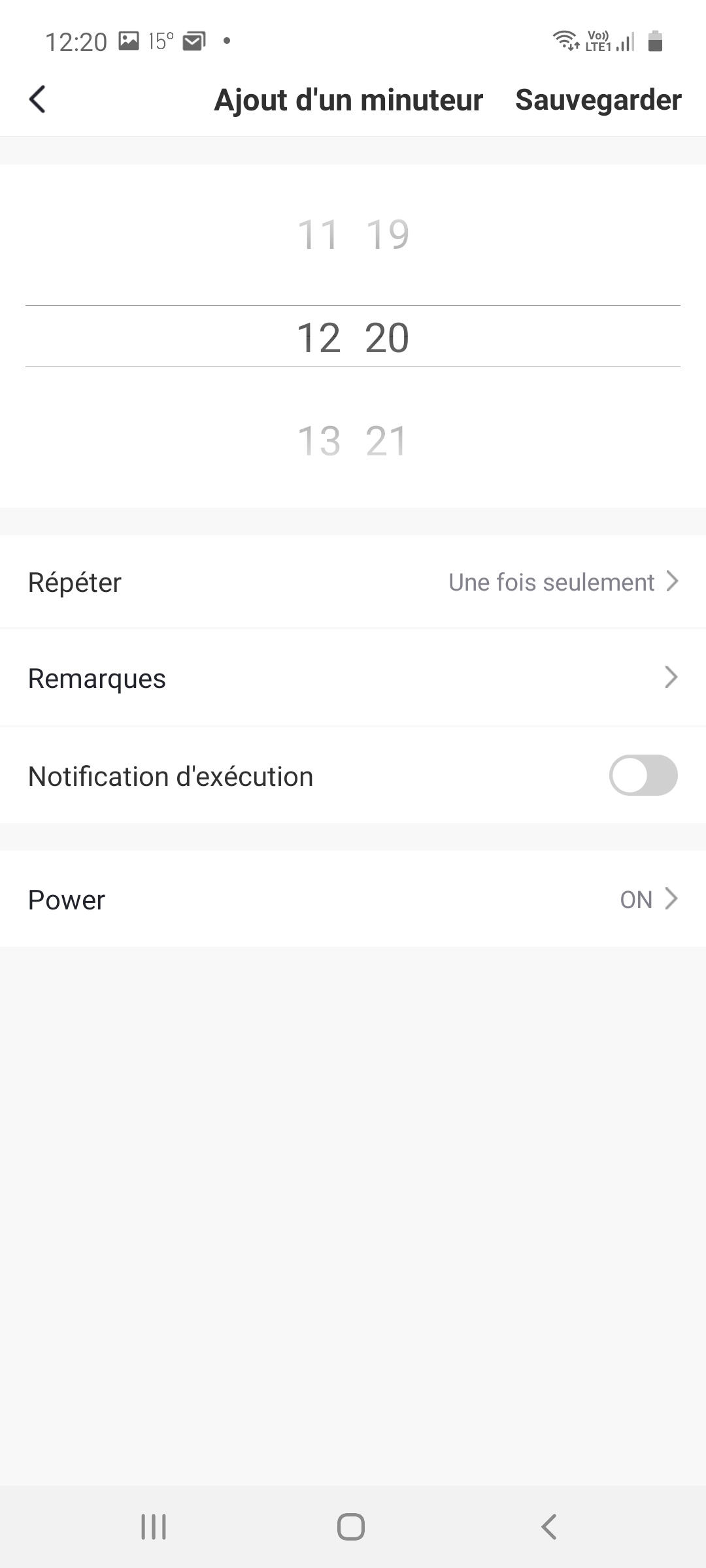This screenshot has height=1568, width=706.
Task: Open the system recent apps button
Action: click(154, 1527)
